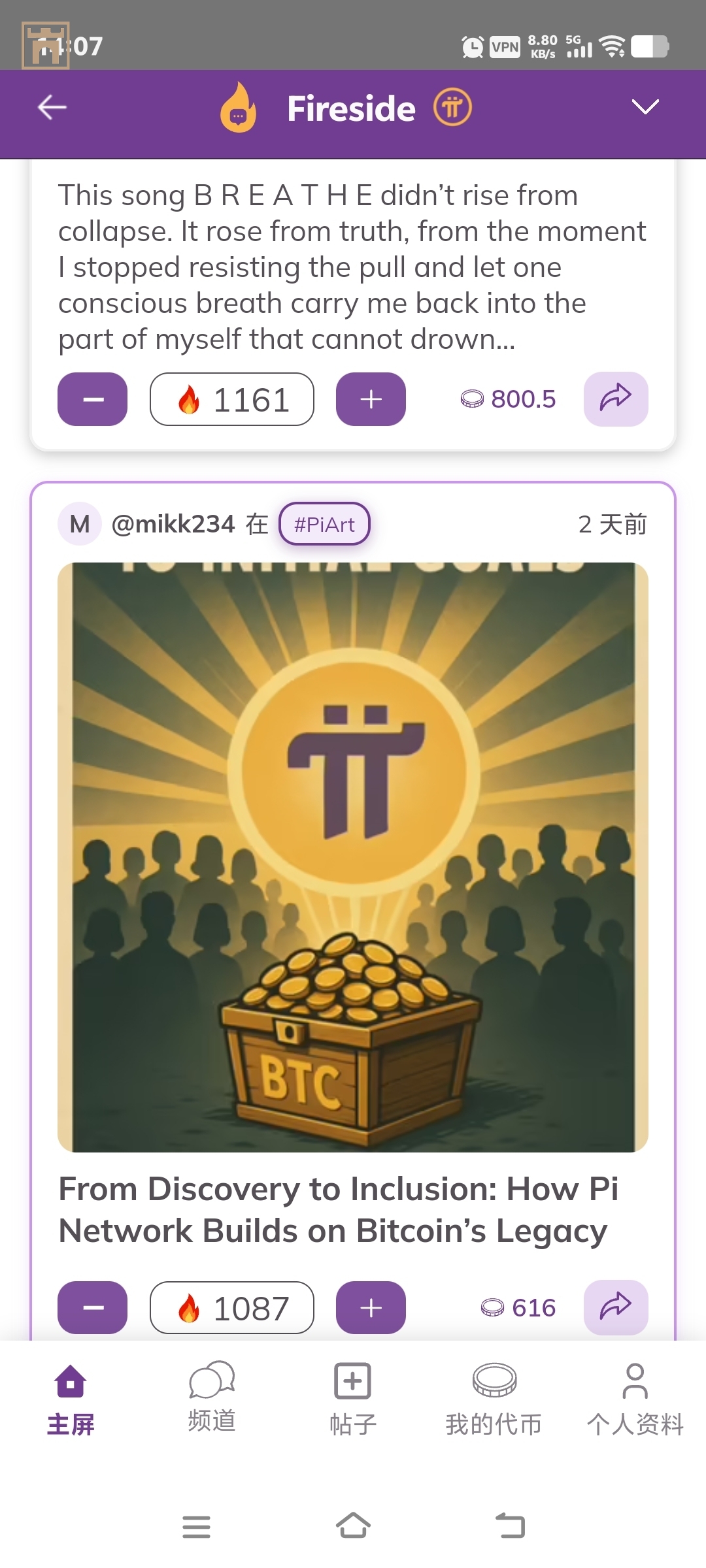Screen dimensions: 706x1568
Task: Downvote the BREATHE song post
Action: [x=93, y=399]
